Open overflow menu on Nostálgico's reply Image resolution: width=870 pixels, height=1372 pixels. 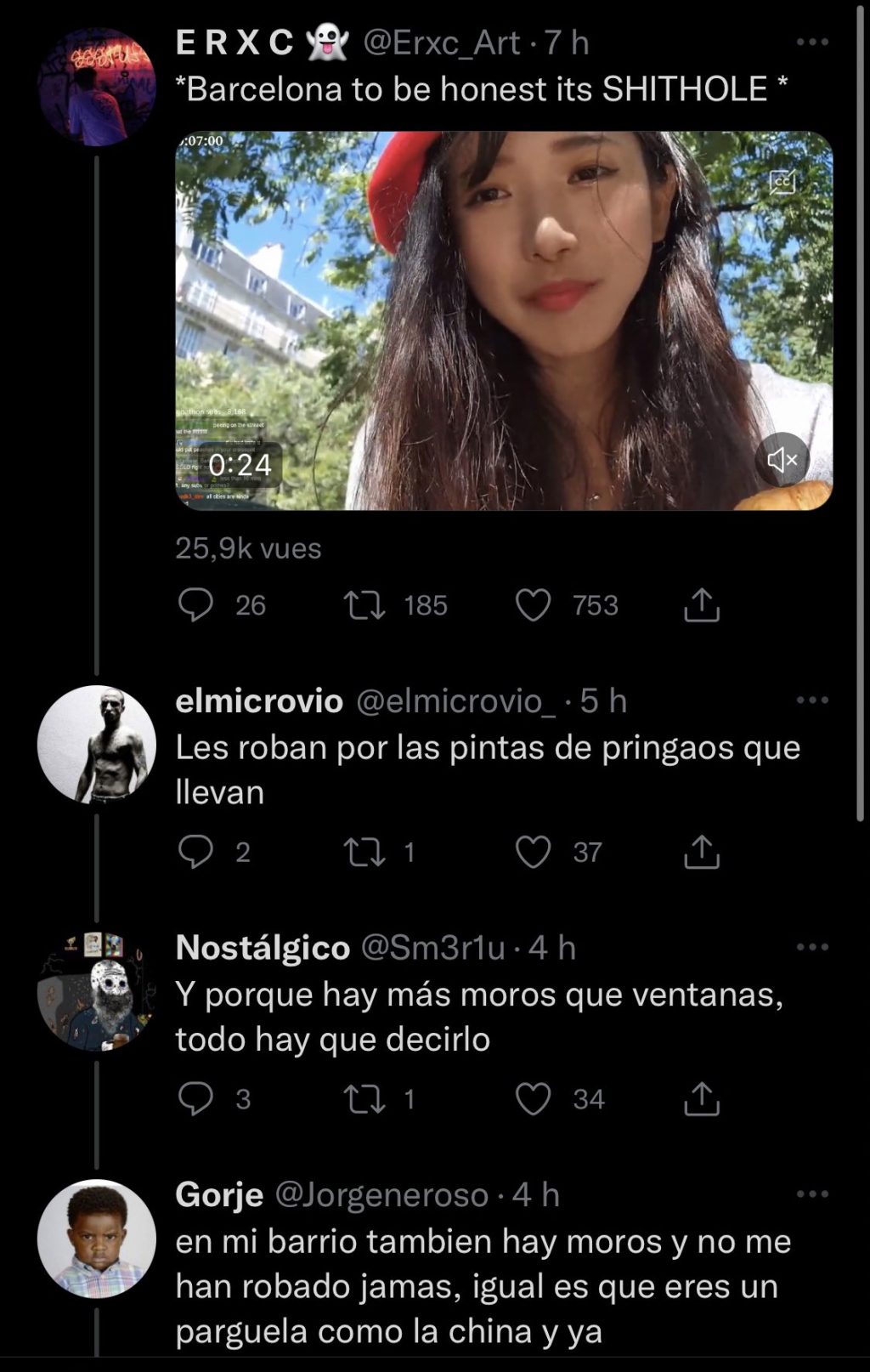(812, 947)
